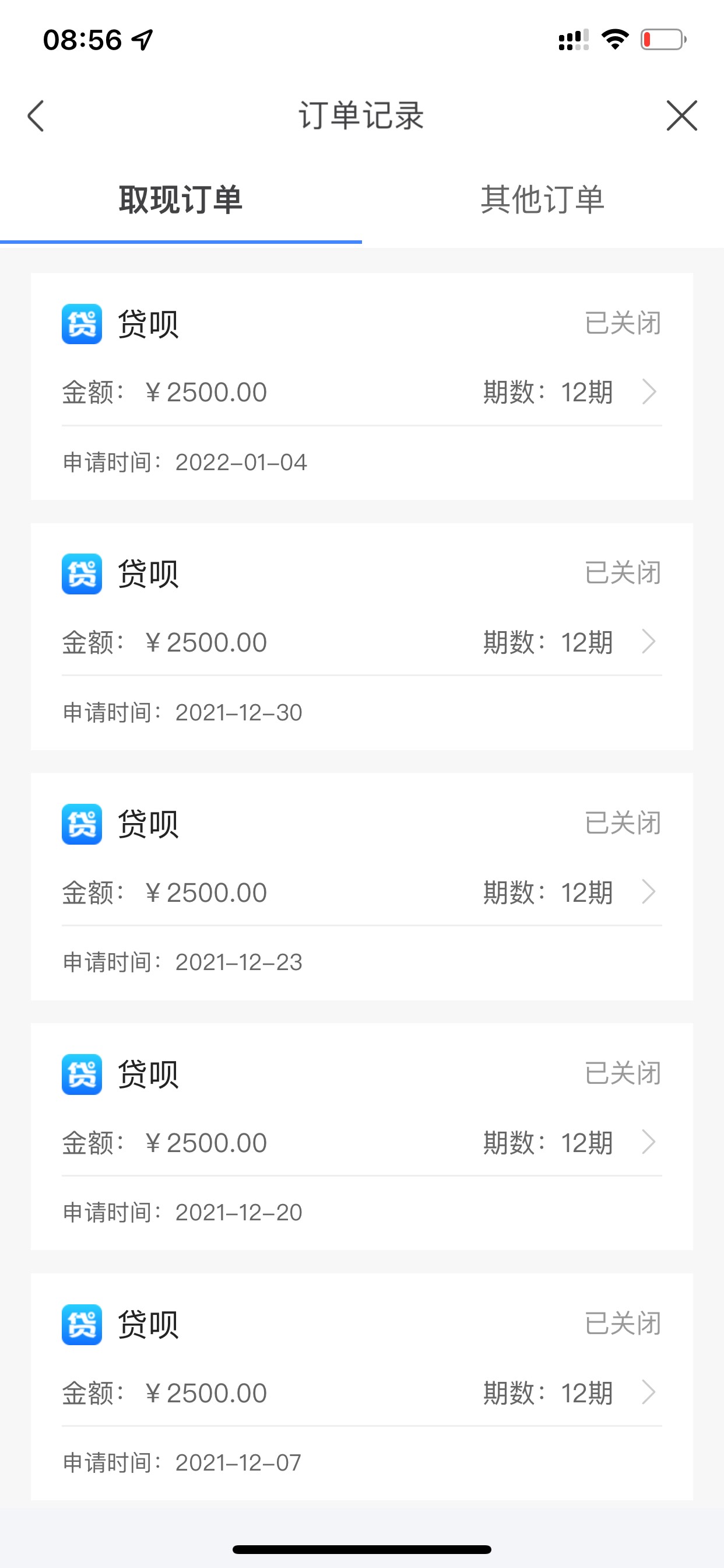Open the order applied on 2021-12-30
Screen dimensions: 724x1568
[x=362, y=636]
